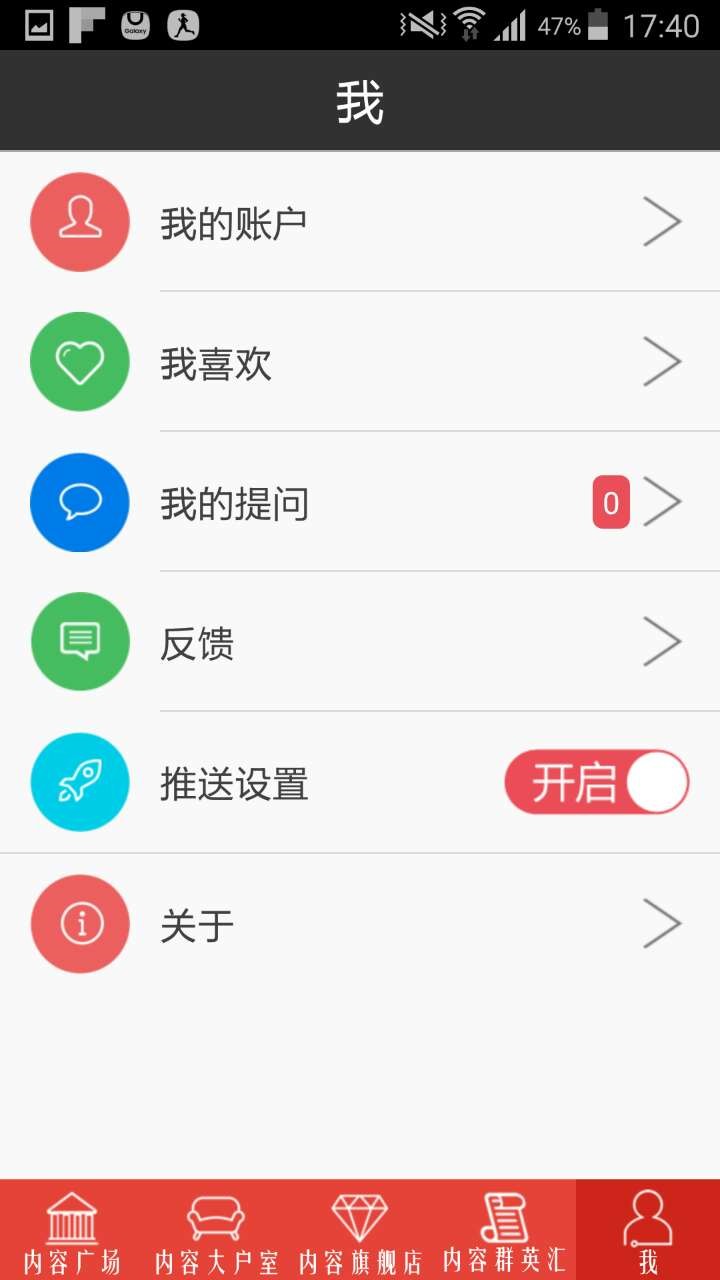Switch to the 内容旗舰店 tab

coord(360,1230)
